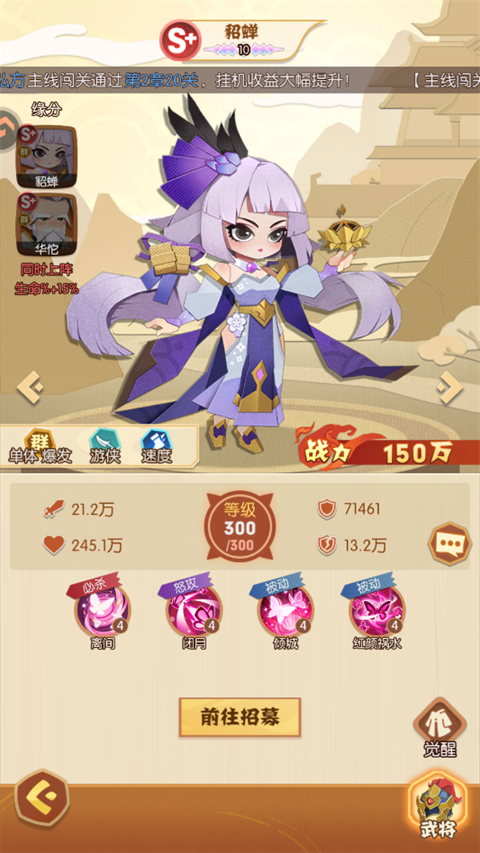Tap the 前往招募 recruit button

(x=240, y=717)
